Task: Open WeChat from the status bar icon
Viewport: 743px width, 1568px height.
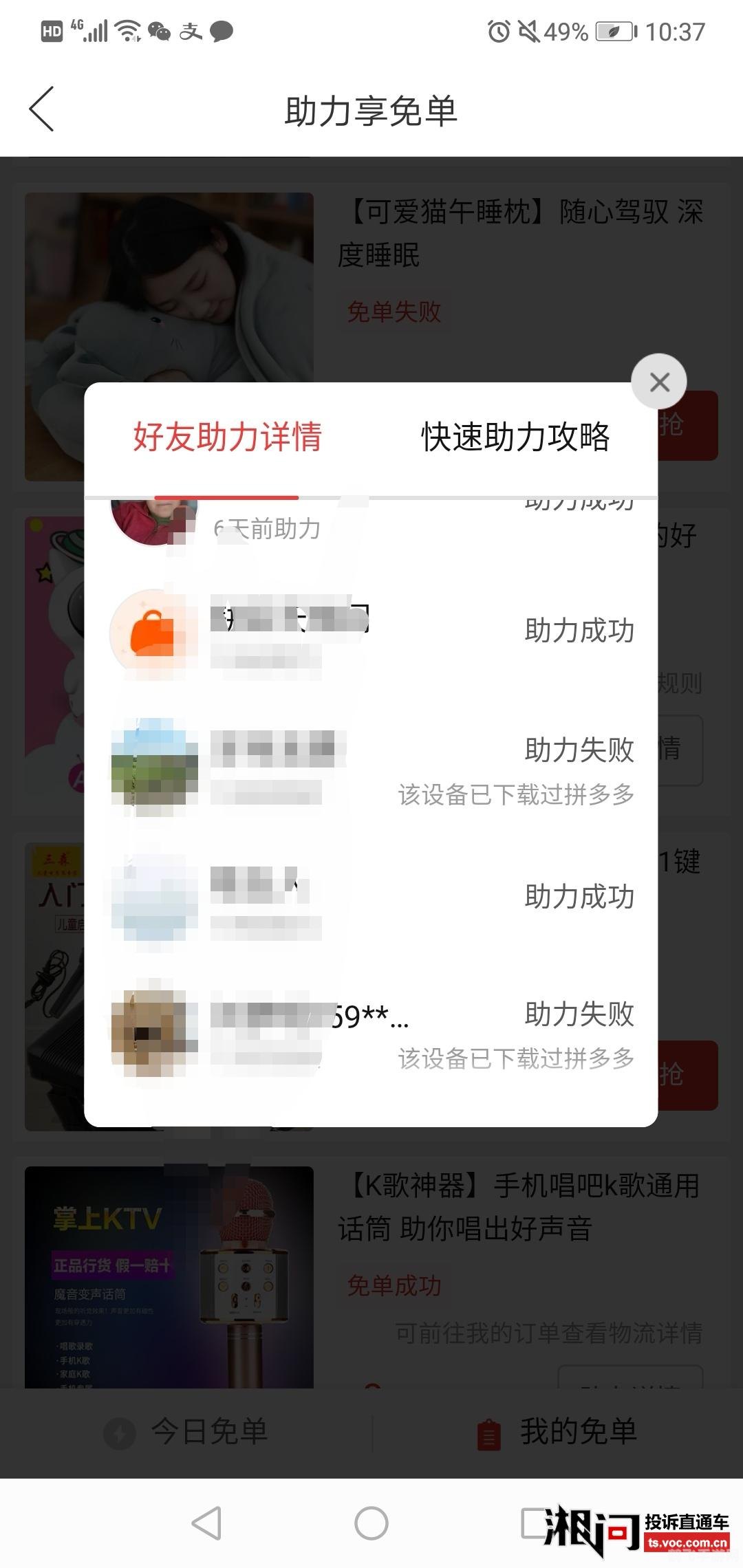Action: click(160, 30)
